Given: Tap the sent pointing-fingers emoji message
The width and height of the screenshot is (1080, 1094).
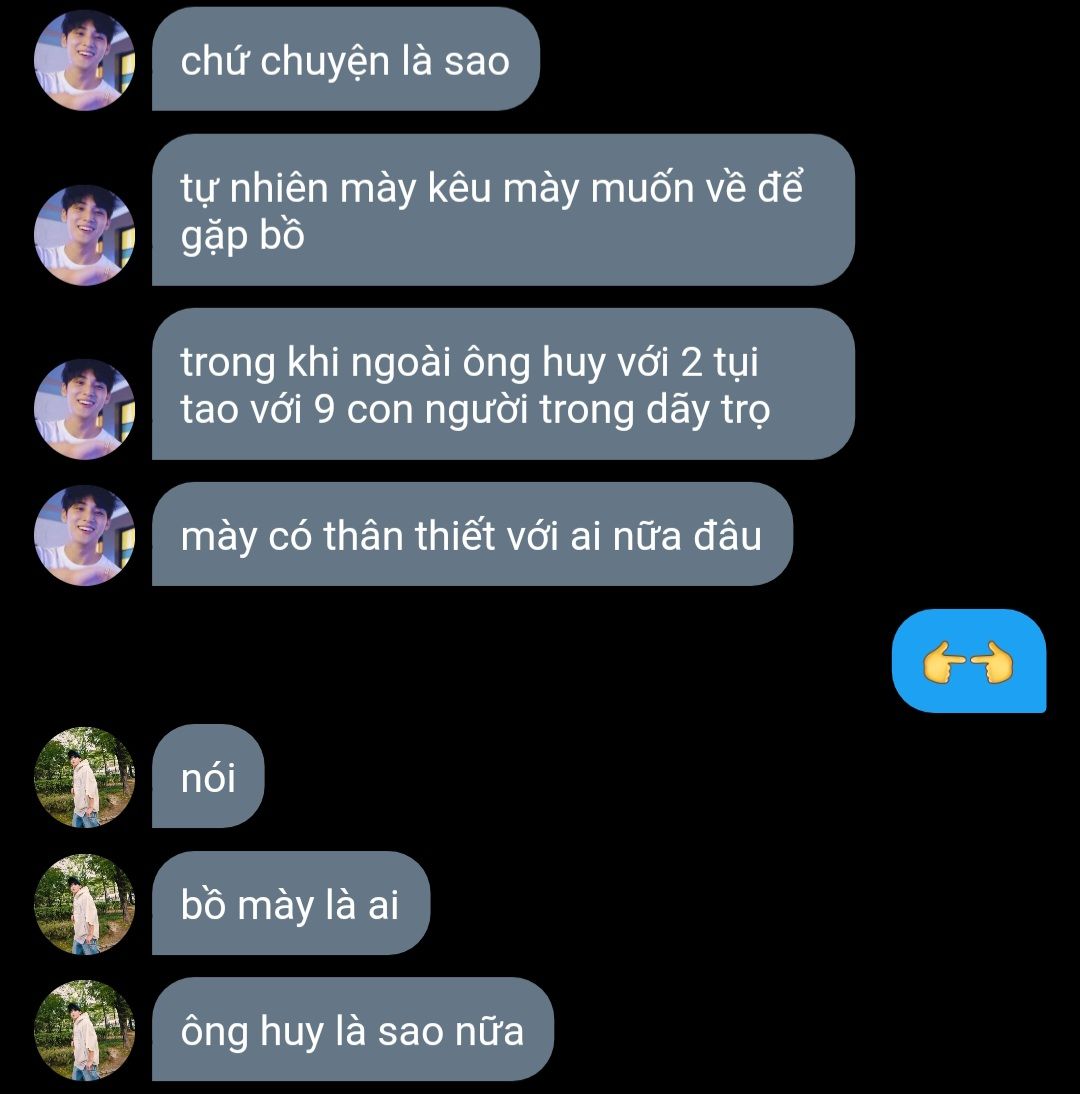Looking at the screenshot, I should pos(968,662).
